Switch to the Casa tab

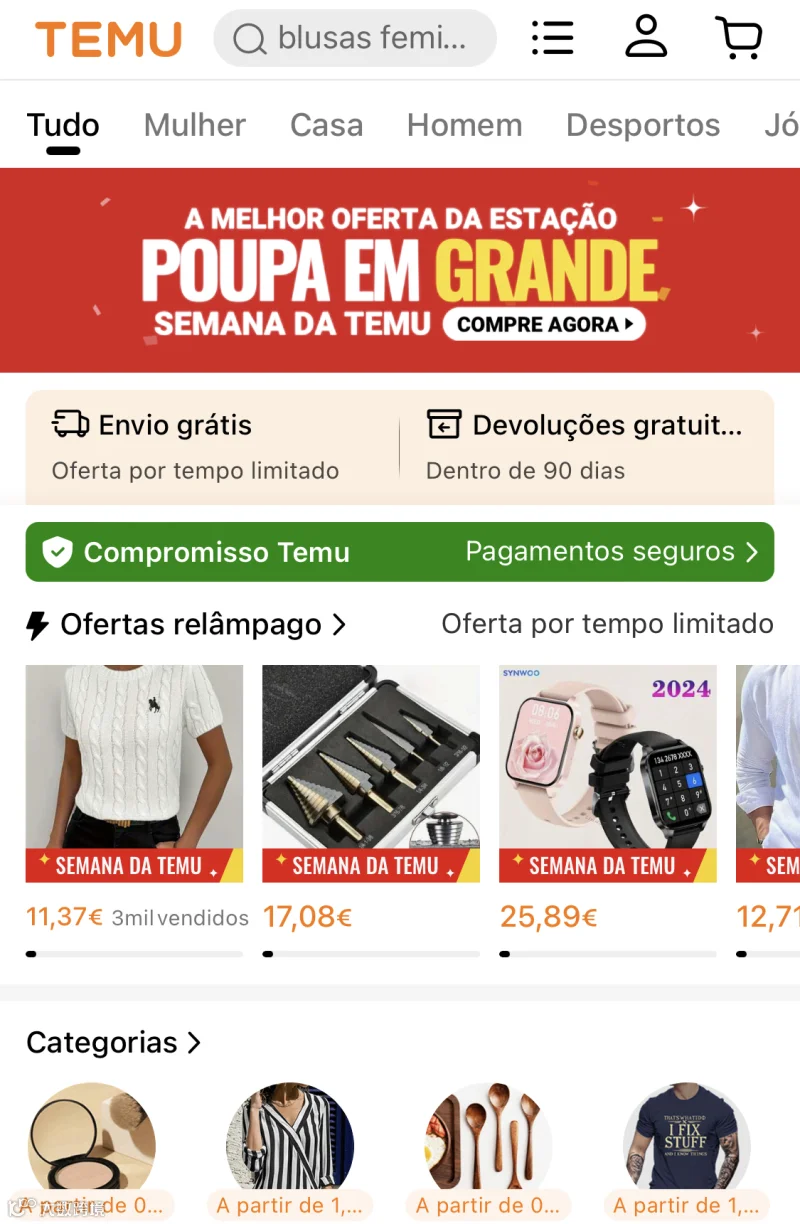click(326, 125)
